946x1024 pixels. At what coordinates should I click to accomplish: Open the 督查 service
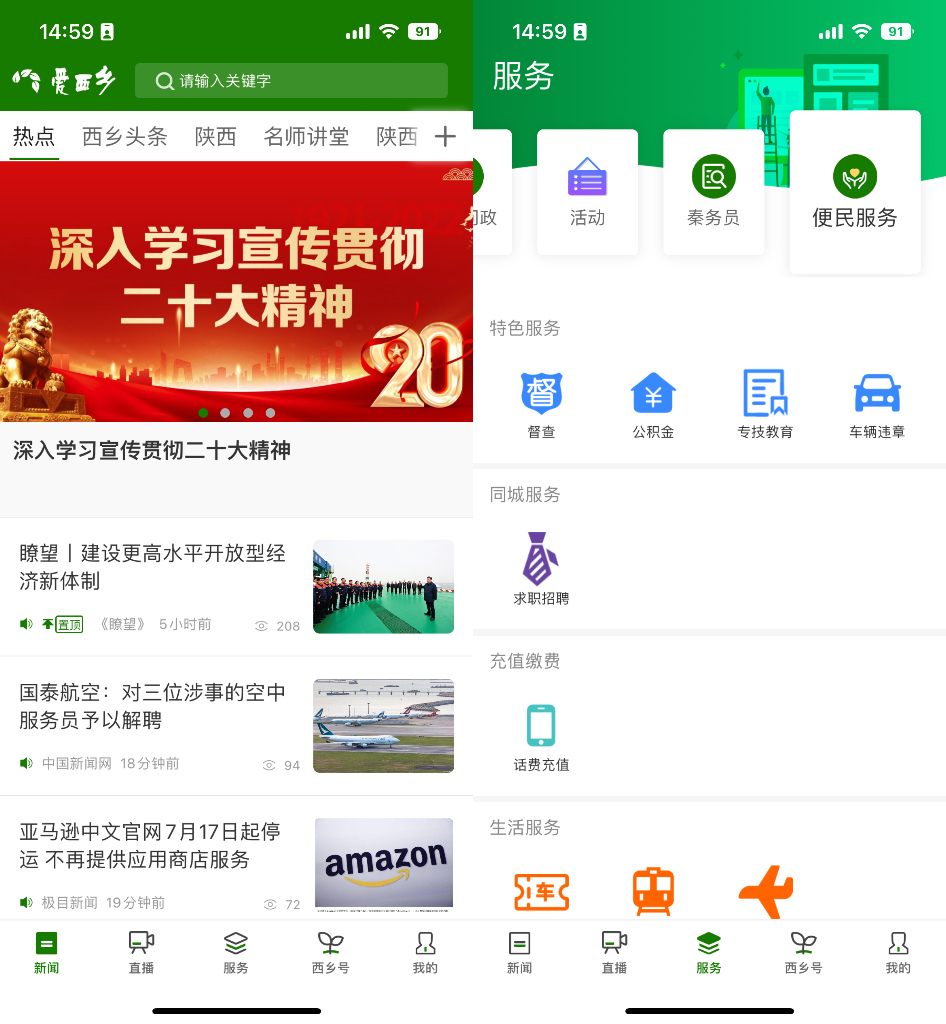click(541, 404)
